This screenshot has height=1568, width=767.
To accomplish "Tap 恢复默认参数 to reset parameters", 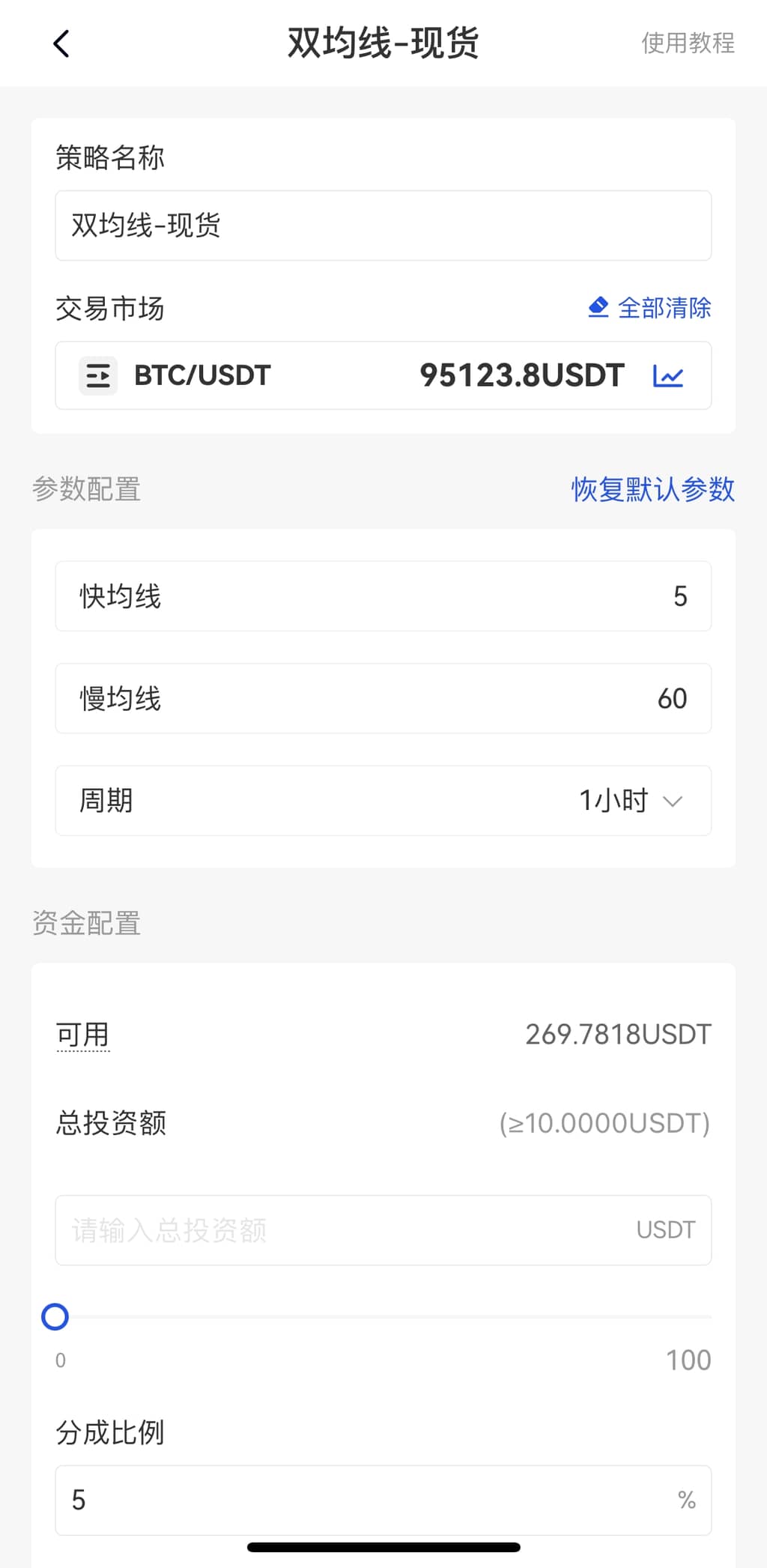I will pyautogui.click(x=652, y=489).
